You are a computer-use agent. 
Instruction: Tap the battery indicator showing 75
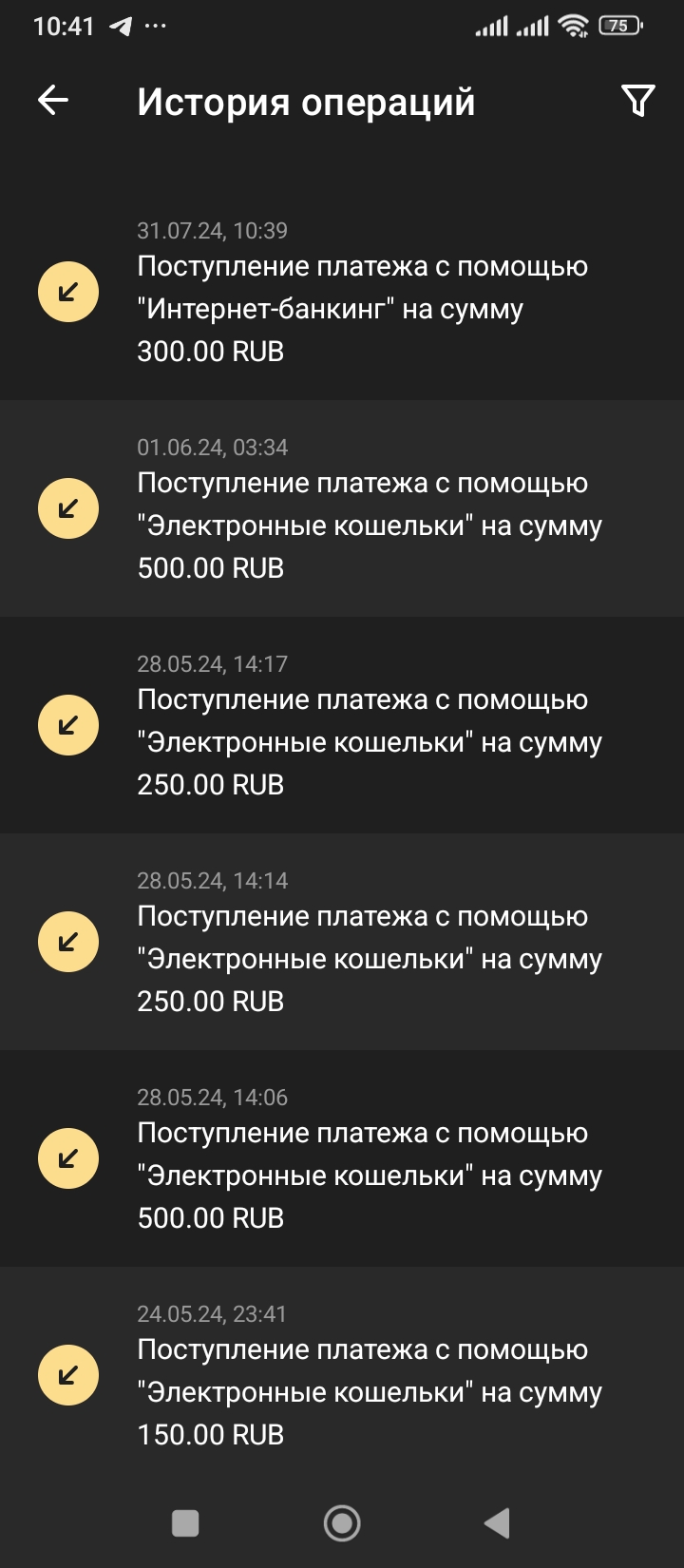click(618, 25)
